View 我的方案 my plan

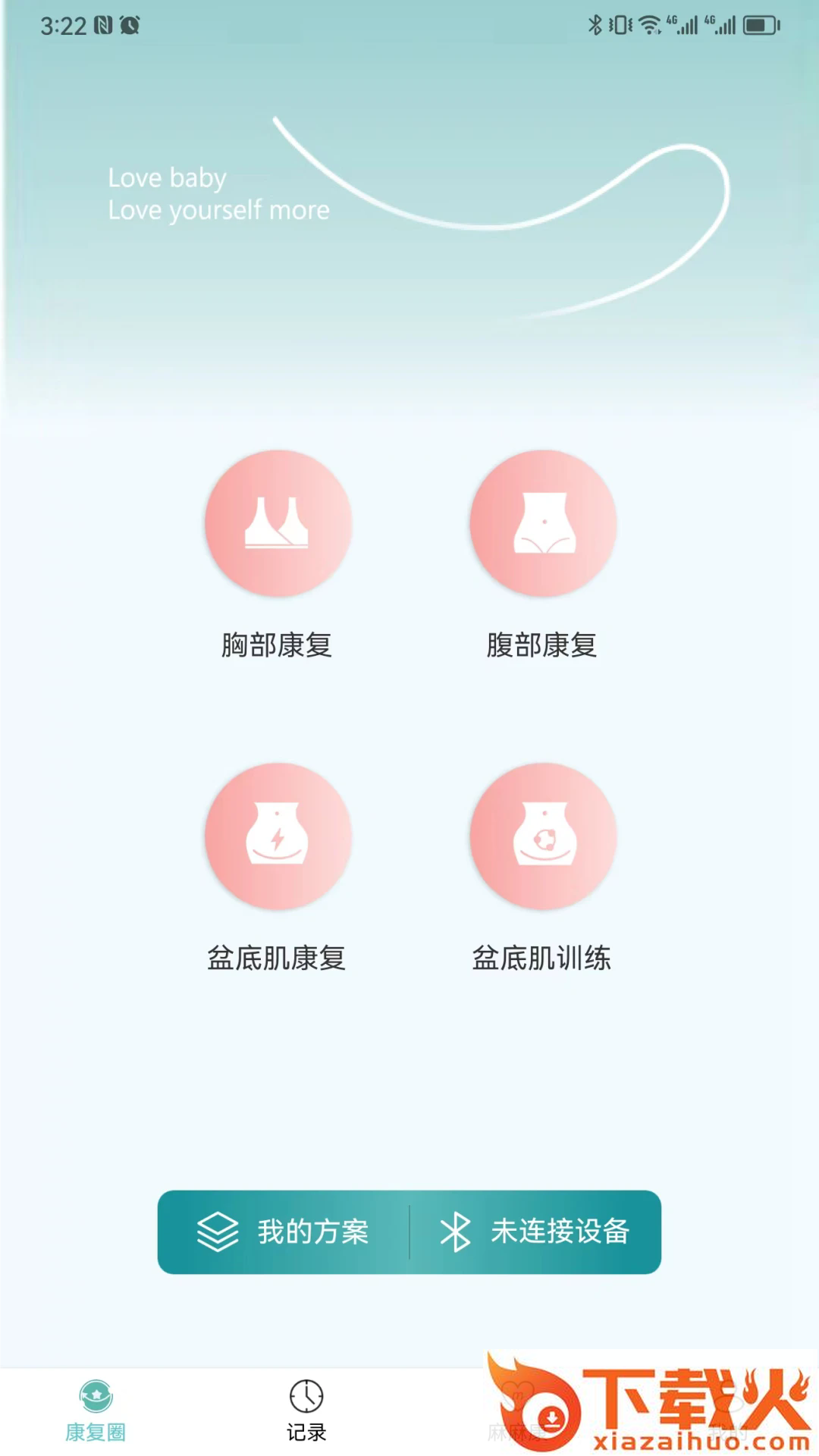click(284, 1232)
